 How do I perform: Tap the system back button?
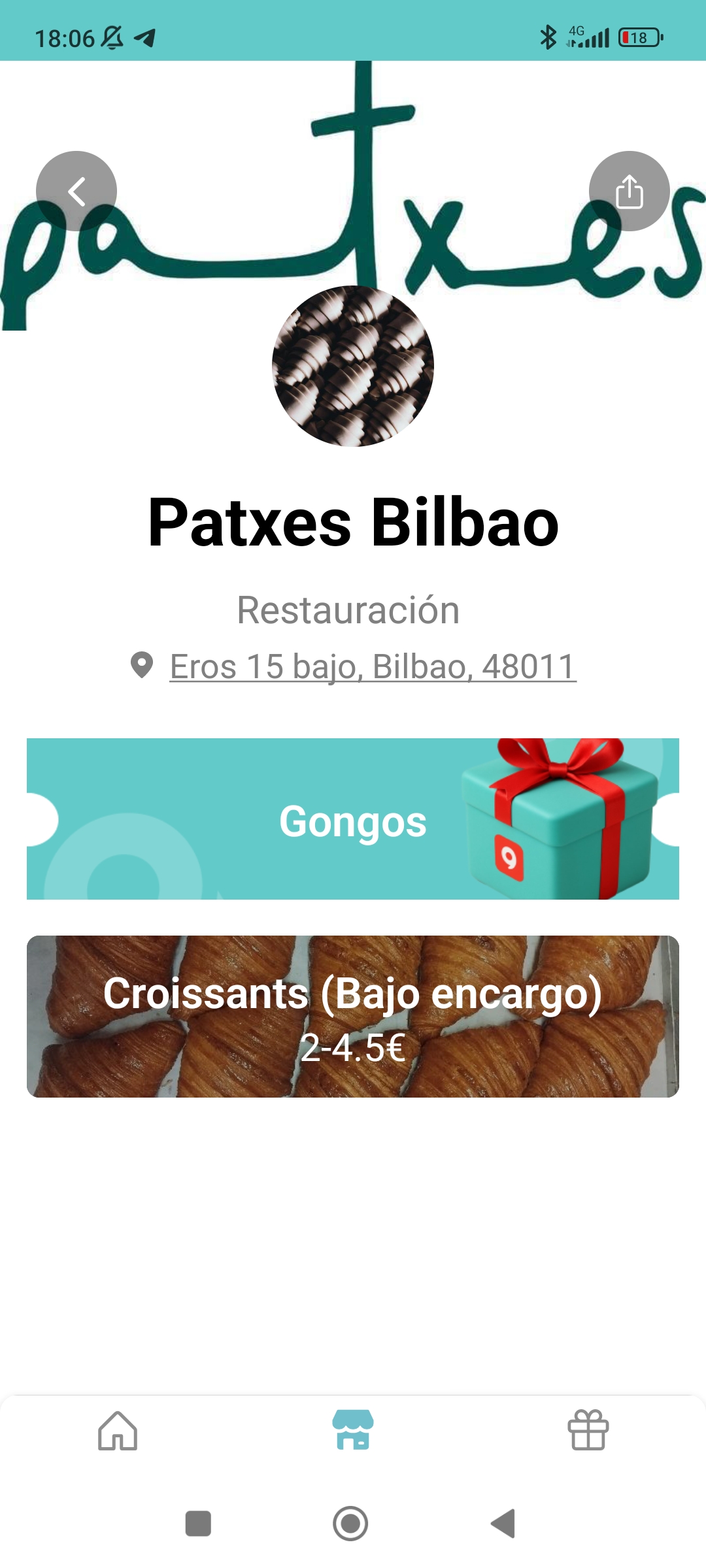pos(503,1524)
